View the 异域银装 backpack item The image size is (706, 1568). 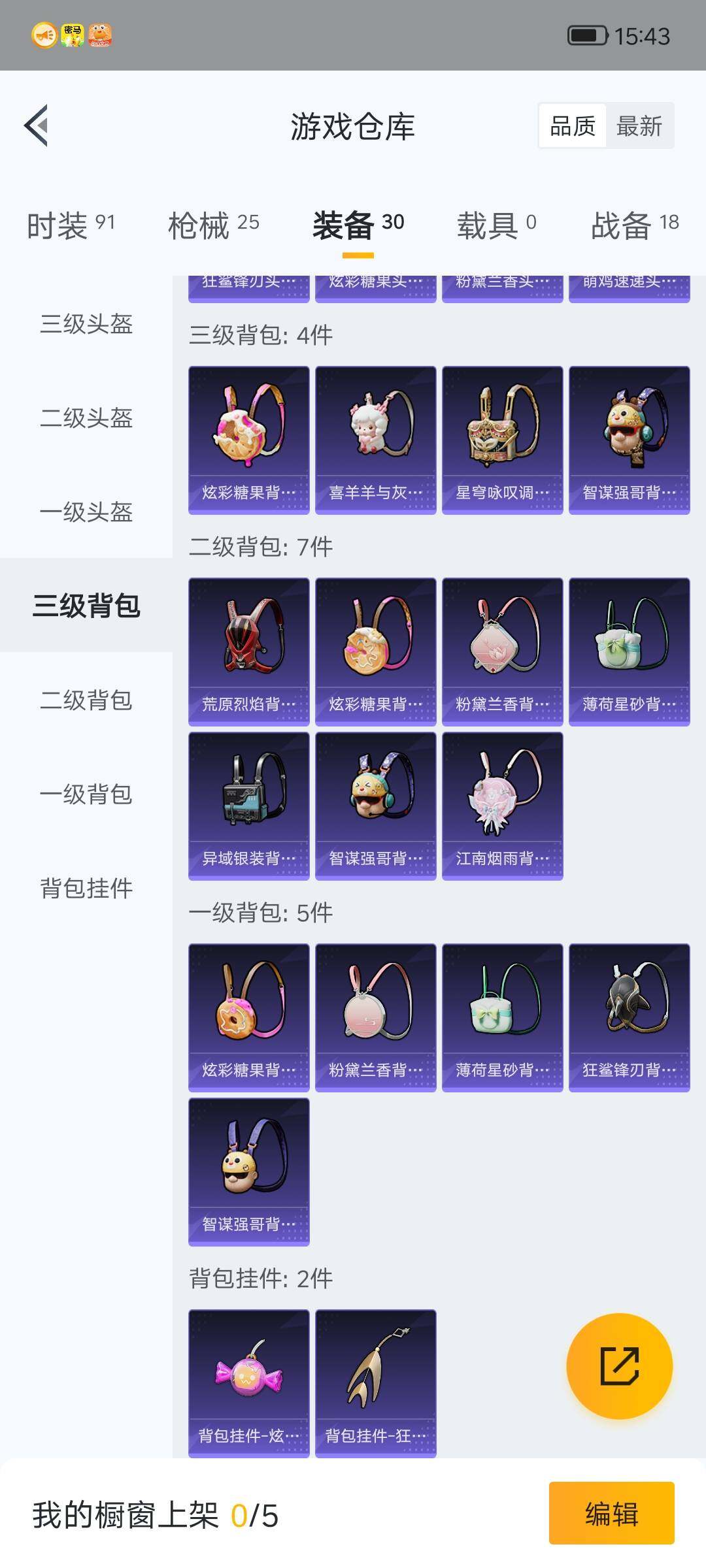click(249, 806)
